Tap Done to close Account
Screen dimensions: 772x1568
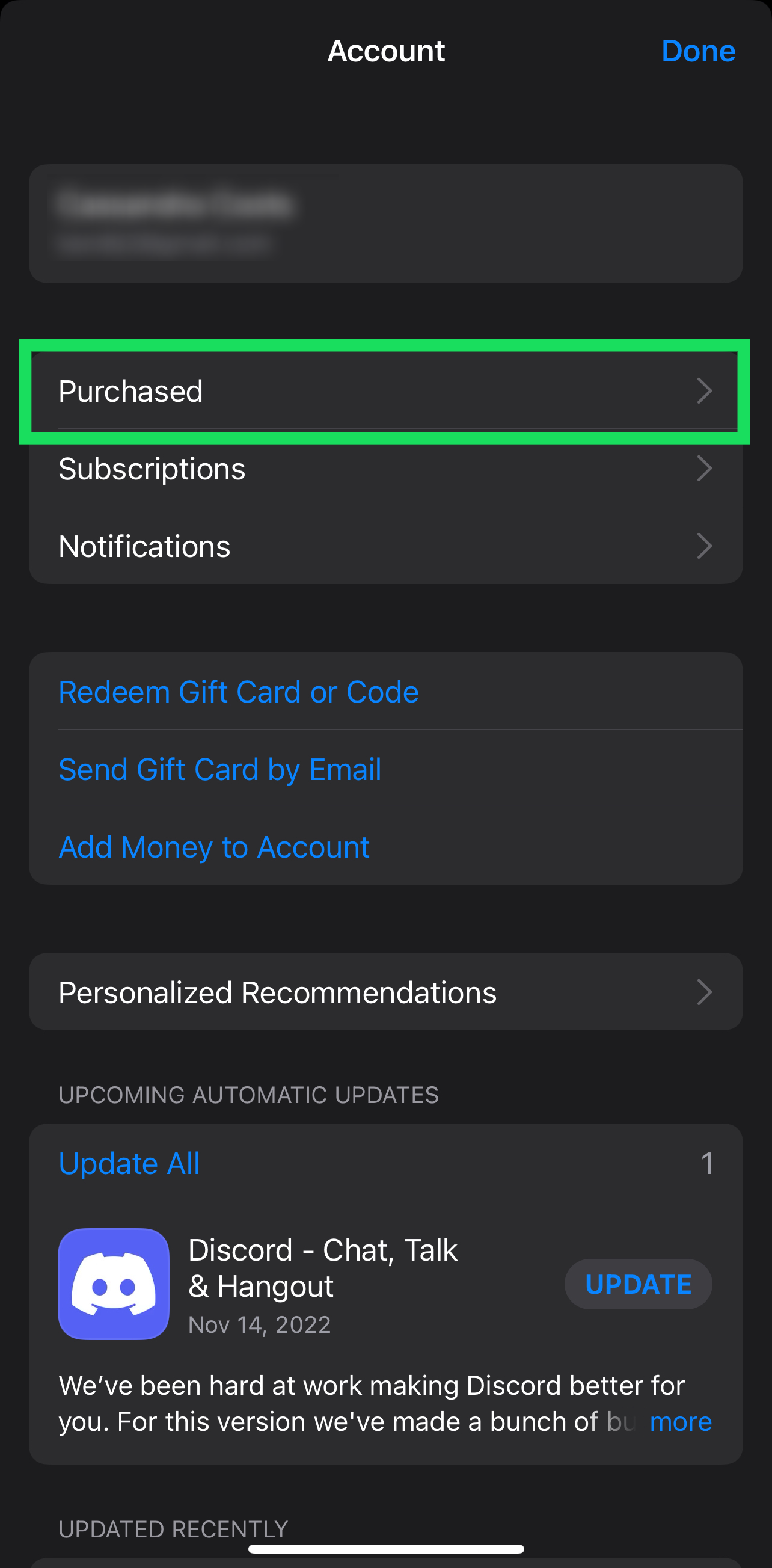(698, 51)
